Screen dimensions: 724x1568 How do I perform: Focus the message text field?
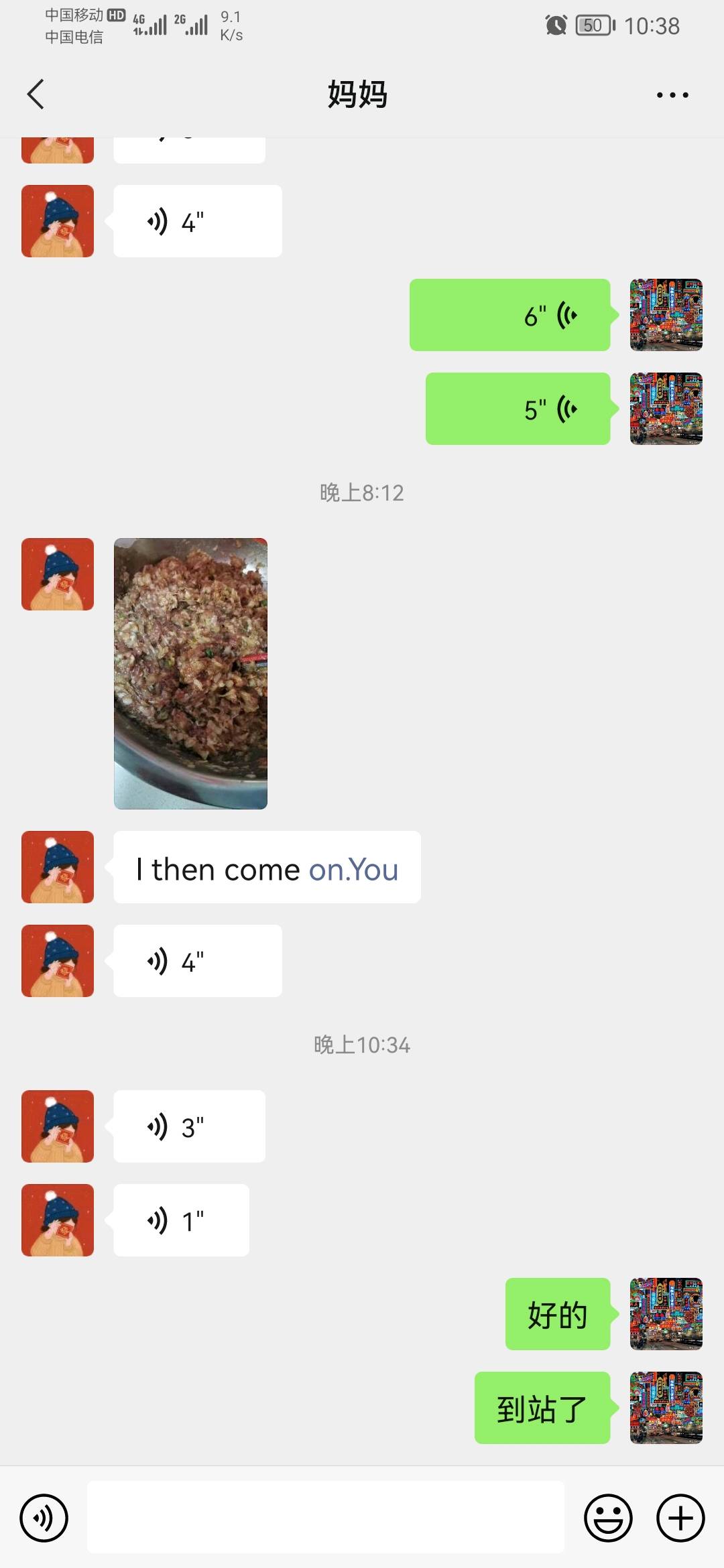pos(325,1518)
